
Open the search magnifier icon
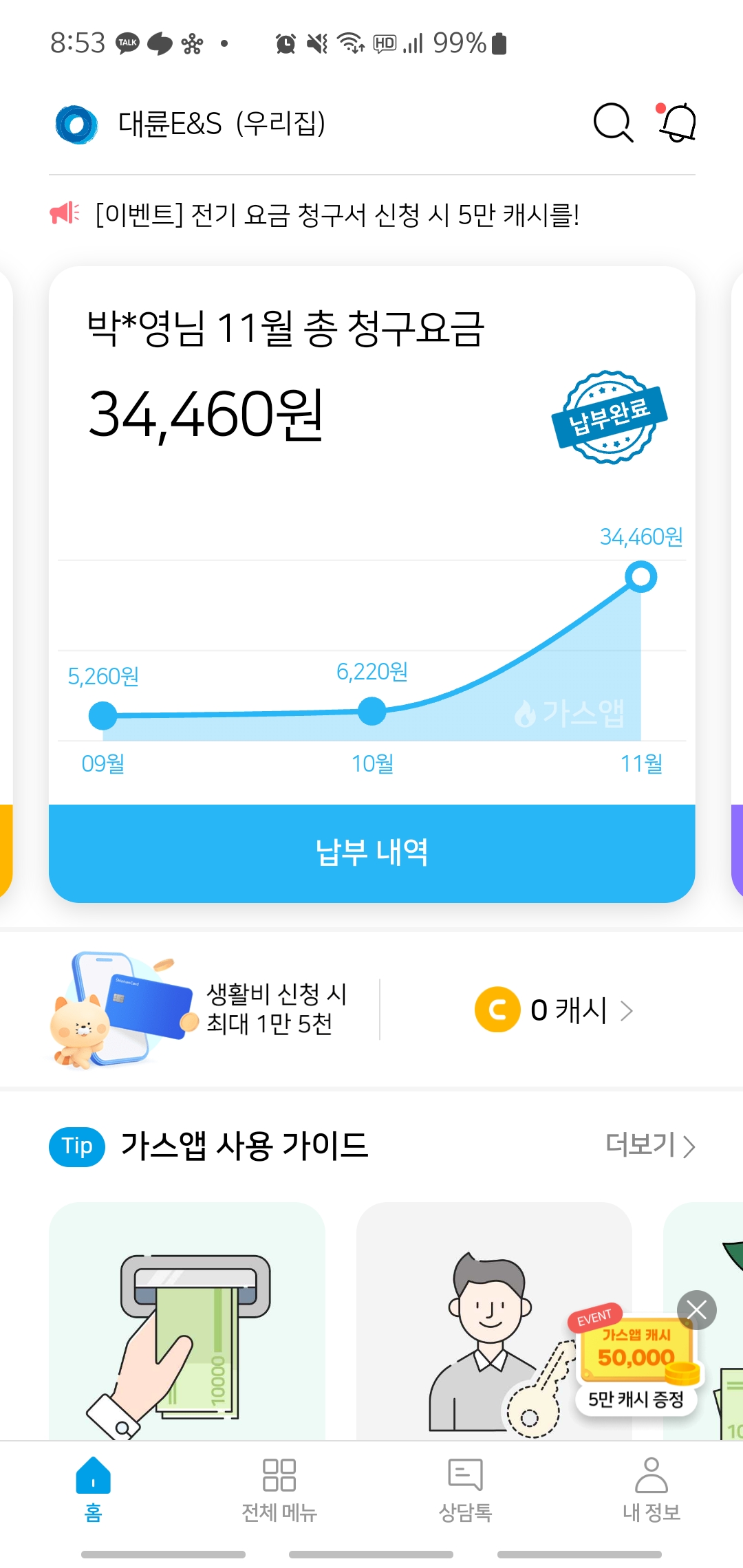click(612, 123)
